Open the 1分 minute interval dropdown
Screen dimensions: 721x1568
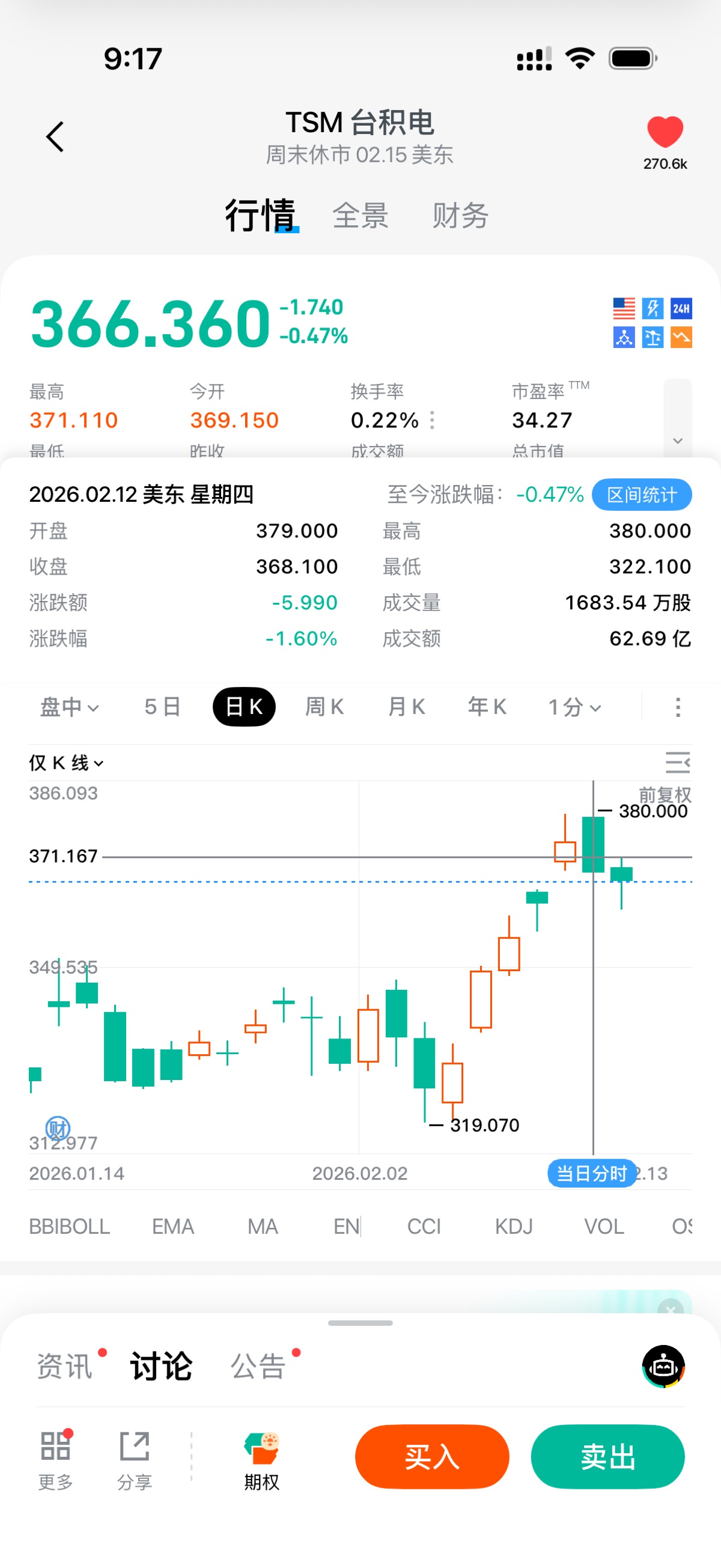point(574,707)
